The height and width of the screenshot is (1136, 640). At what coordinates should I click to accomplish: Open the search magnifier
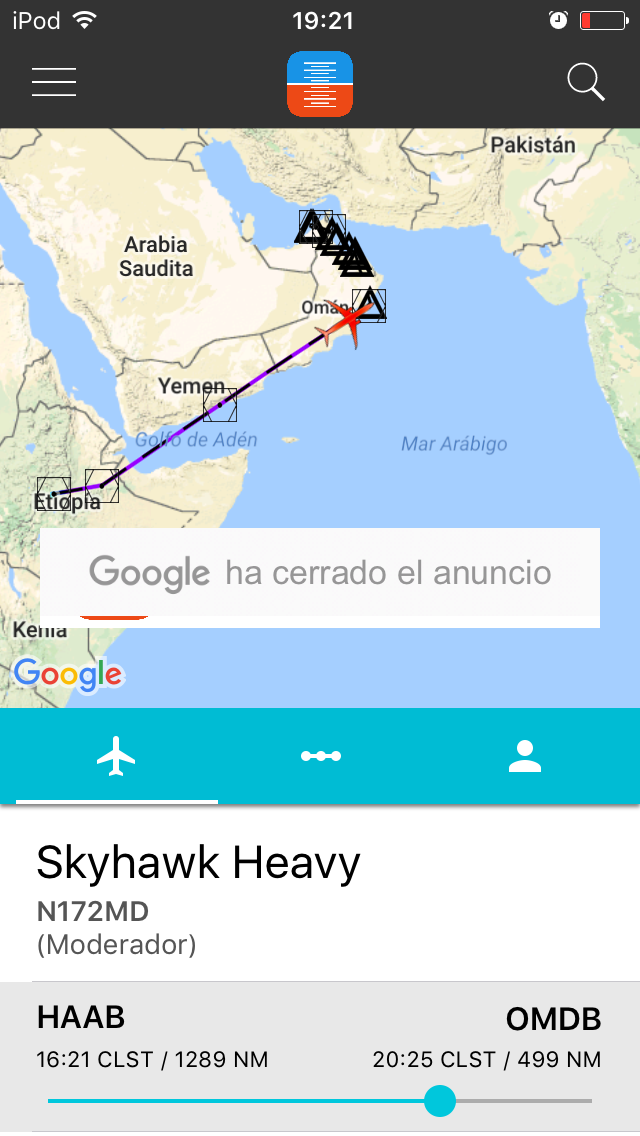click(x=586, y=82)
